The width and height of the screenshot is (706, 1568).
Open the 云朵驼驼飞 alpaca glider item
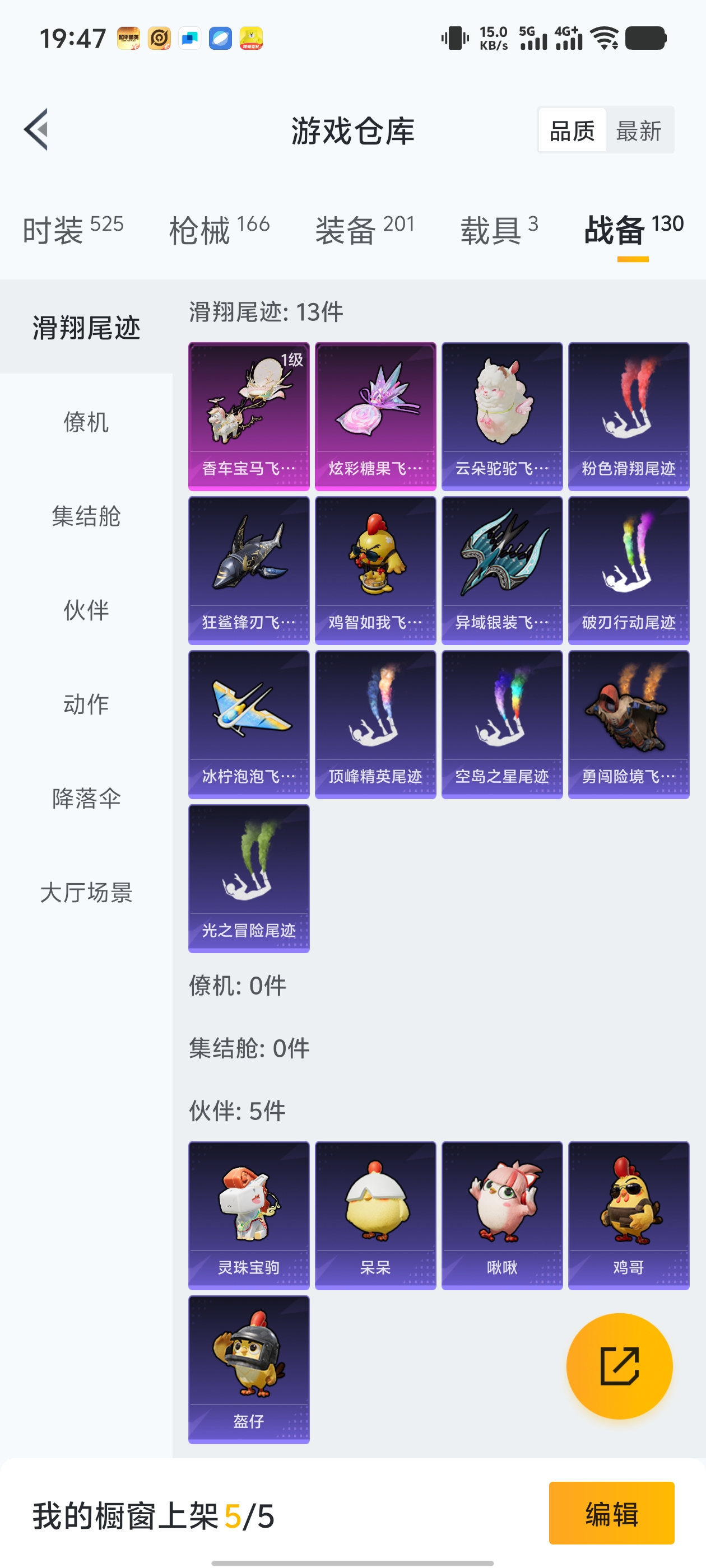502,414
